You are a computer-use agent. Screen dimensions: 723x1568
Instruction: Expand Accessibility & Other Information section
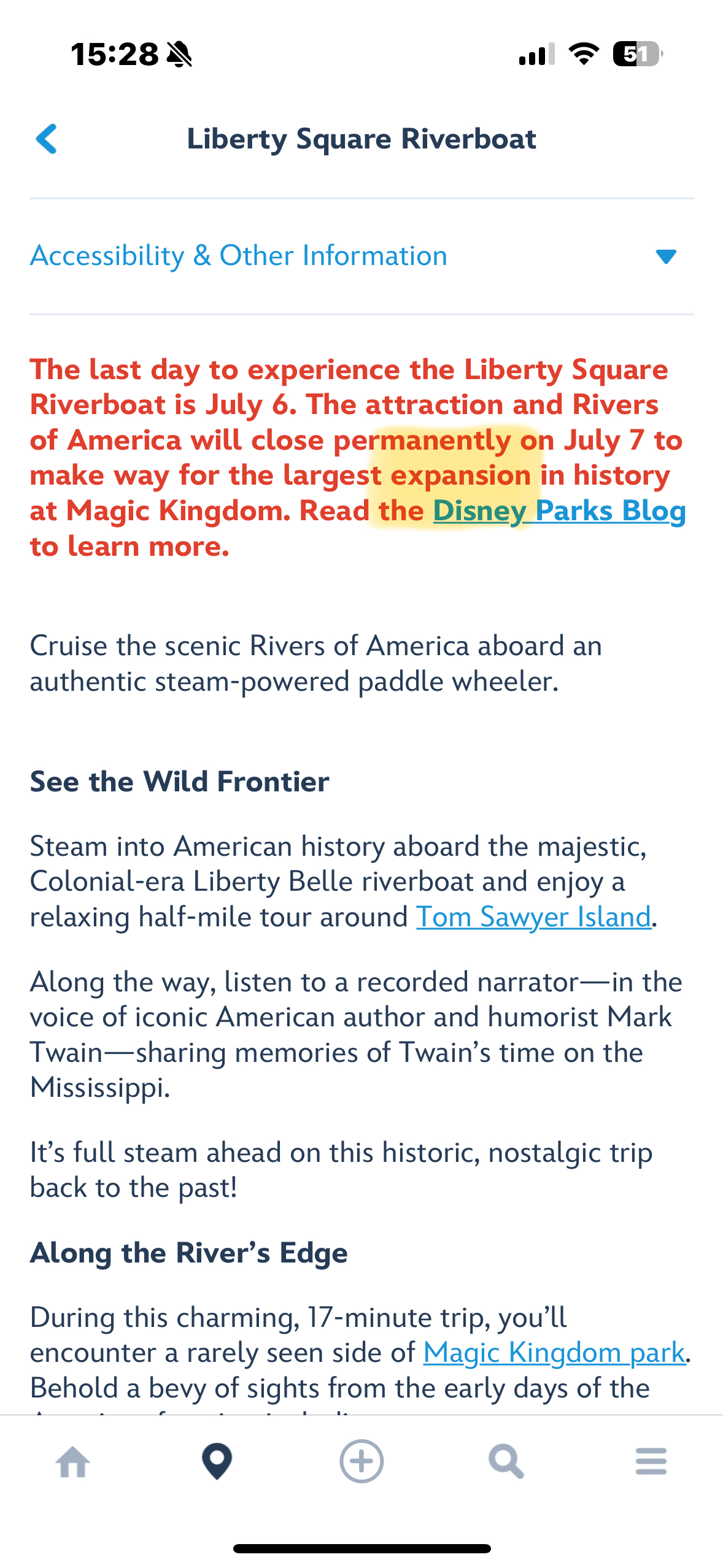[x=665, y=256]
